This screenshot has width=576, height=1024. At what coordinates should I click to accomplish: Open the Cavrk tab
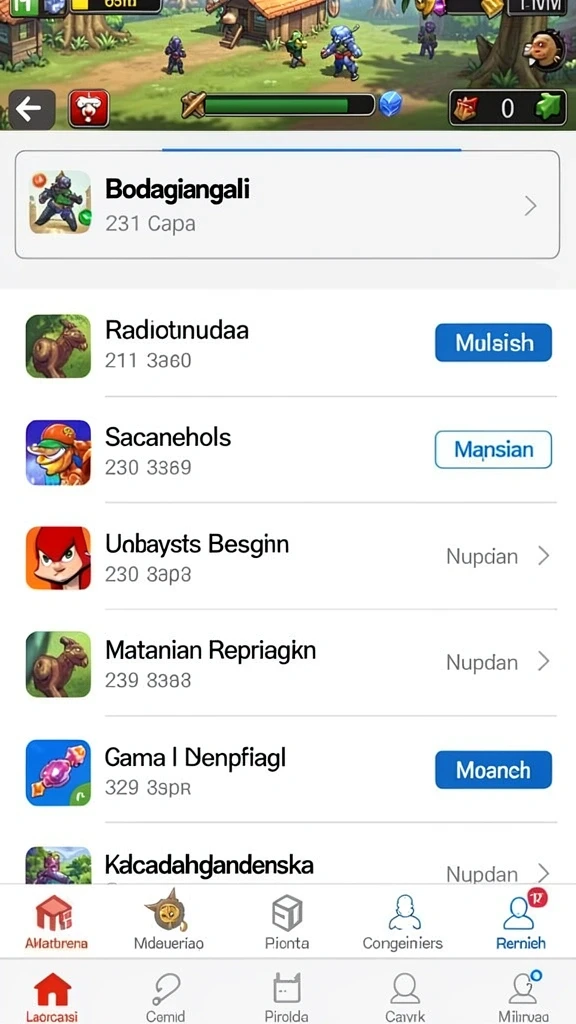pos(406,997)
